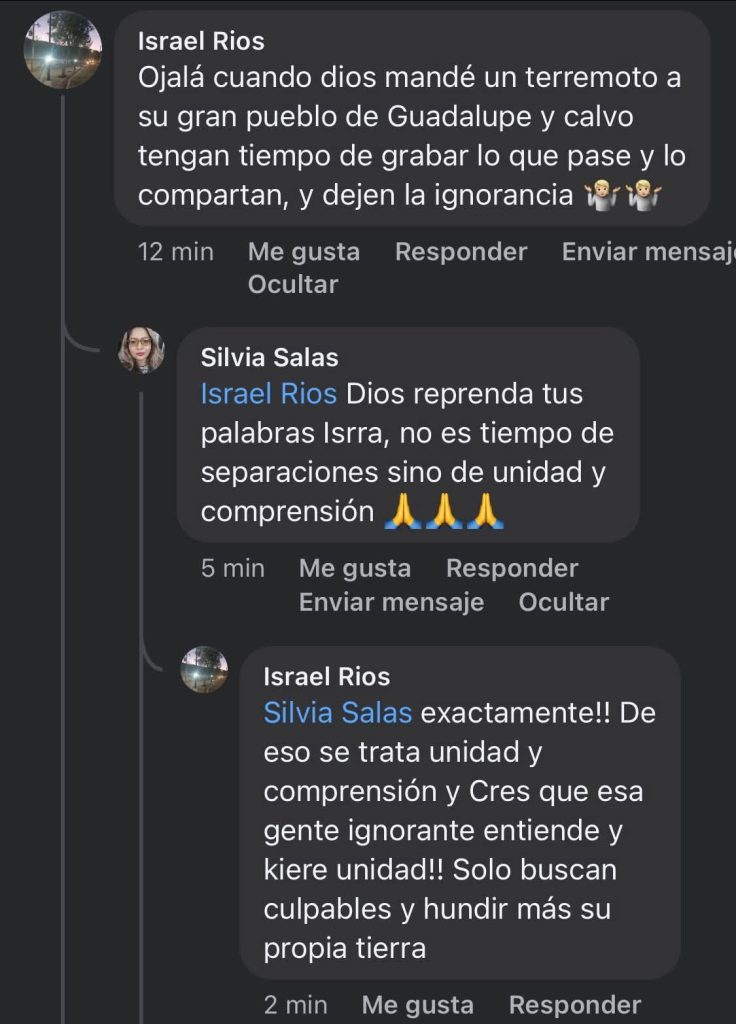The width and height of the screenshot is (736, 1024).
Task: Reply to Israel Rios's 12 min comment
Action: click(x=460, y=251)
